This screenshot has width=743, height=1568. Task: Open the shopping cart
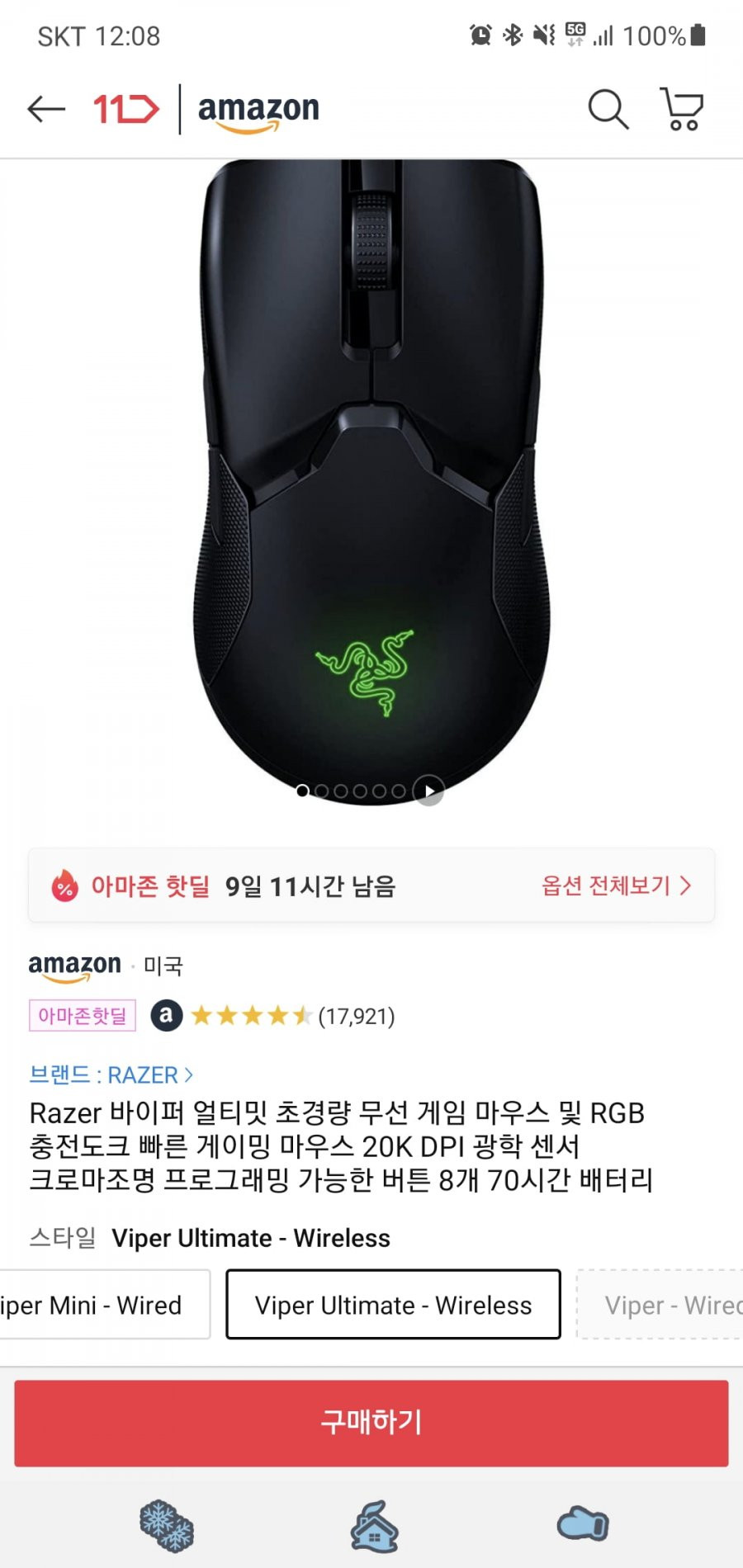[x=682, y=109]
